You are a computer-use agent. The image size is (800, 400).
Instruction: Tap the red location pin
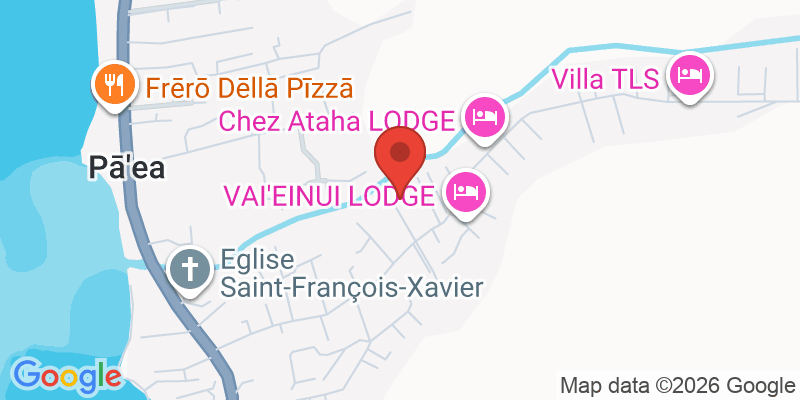(x=400, y=156)
